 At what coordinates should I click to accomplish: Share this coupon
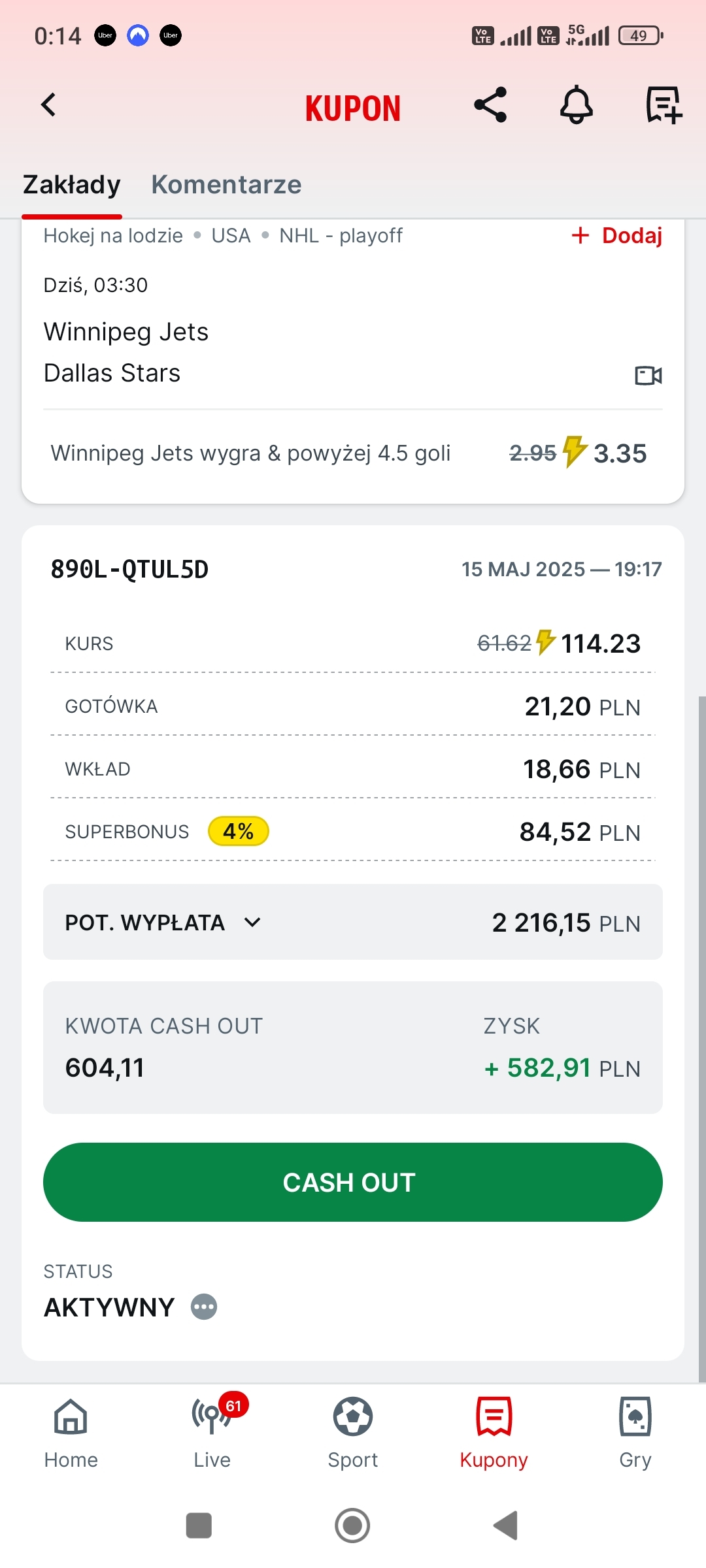[490, 105]
